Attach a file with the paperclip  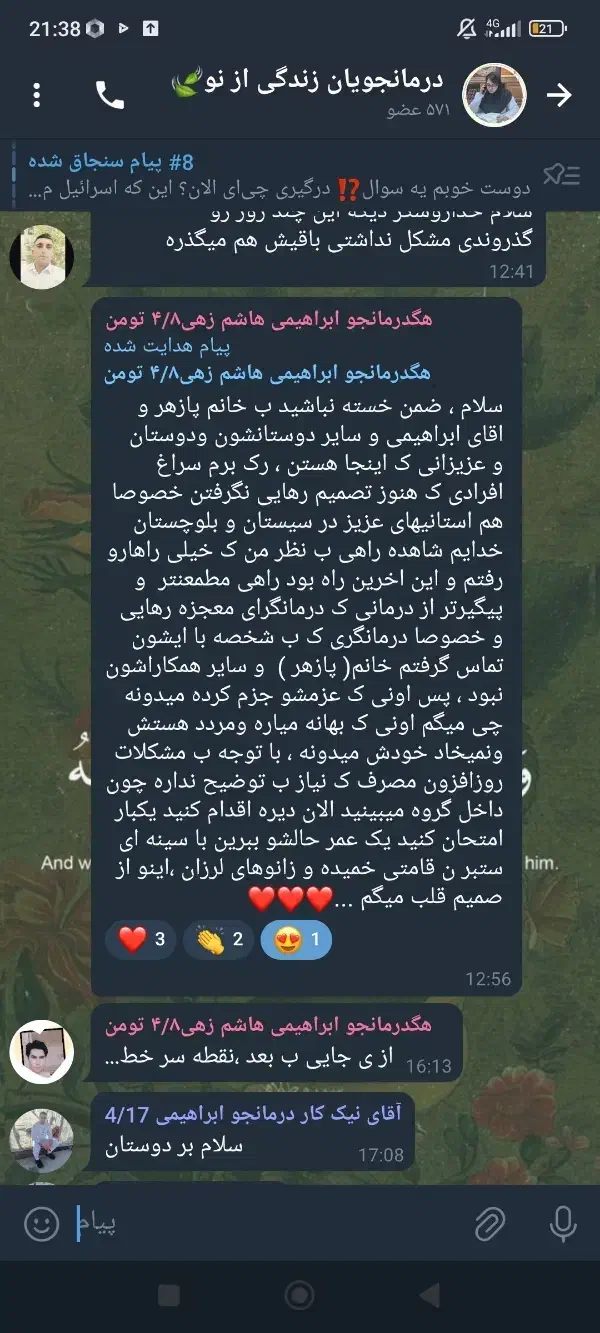click(490, 1224)
